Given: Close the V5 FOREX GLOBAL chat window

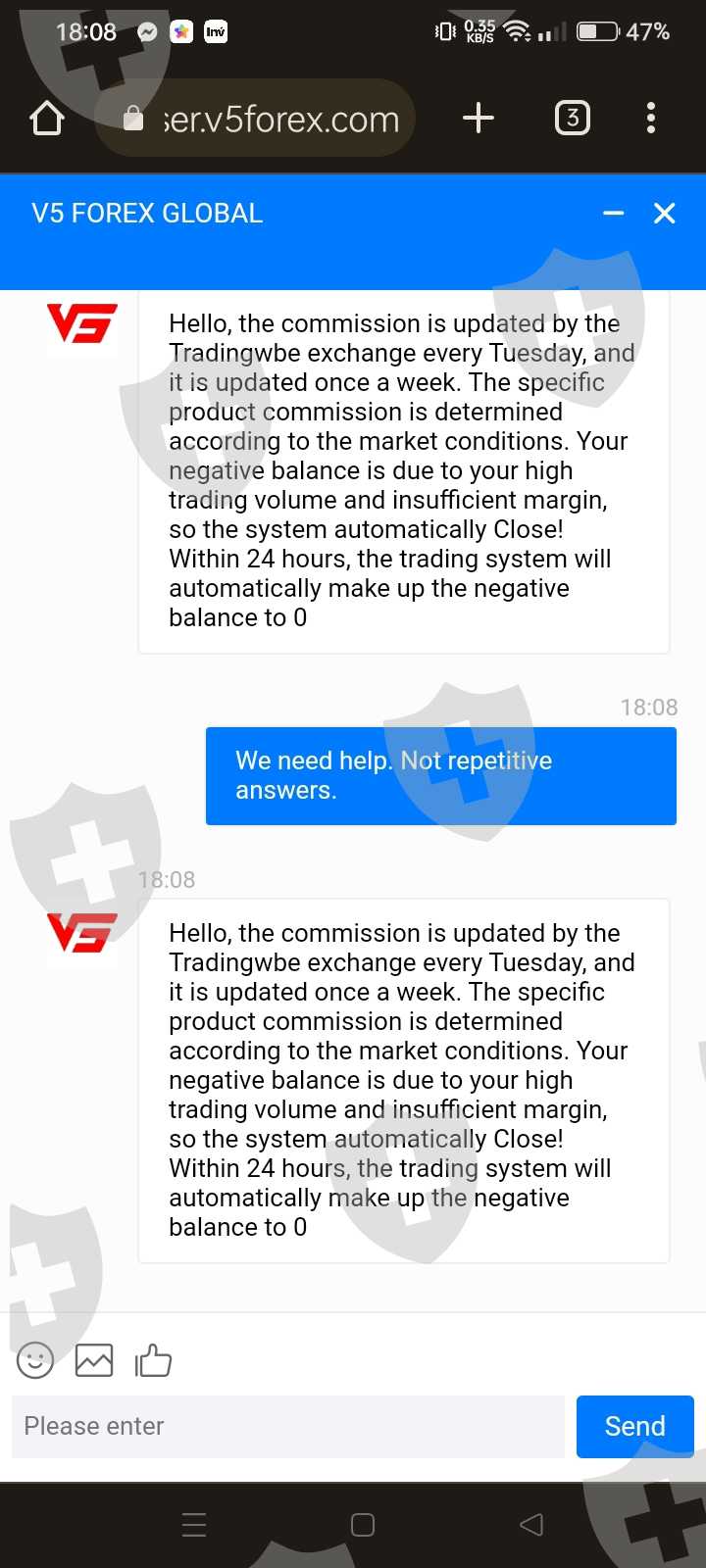Looking at the screenshot, I should (x=665, y=214).
